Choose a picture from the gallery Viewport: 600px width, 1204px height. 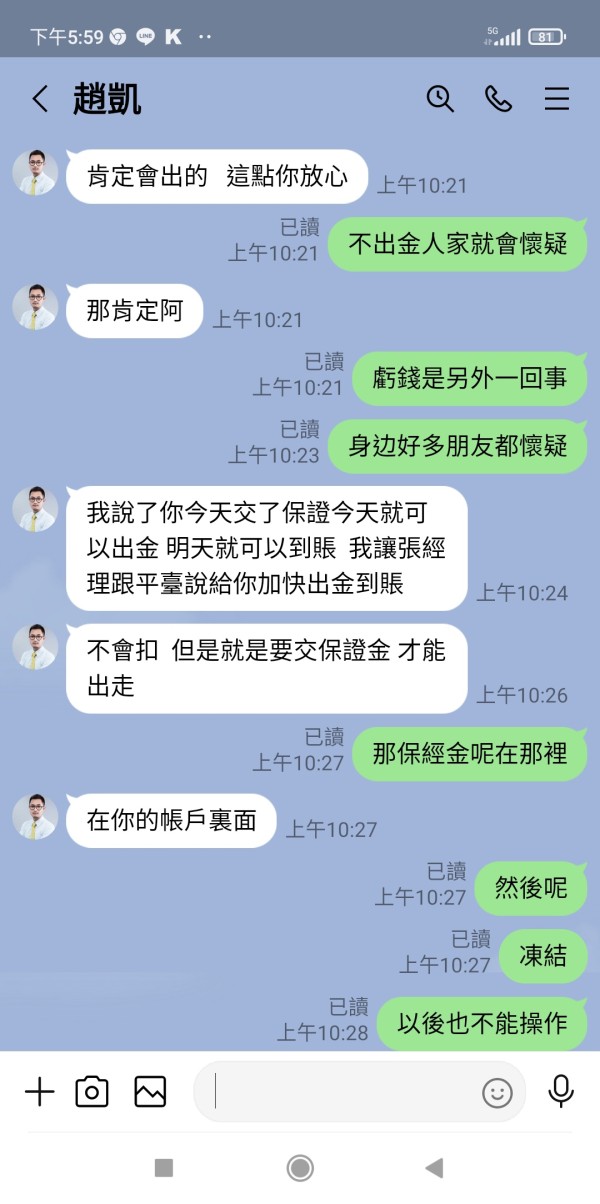click(x=150, y=1091)
